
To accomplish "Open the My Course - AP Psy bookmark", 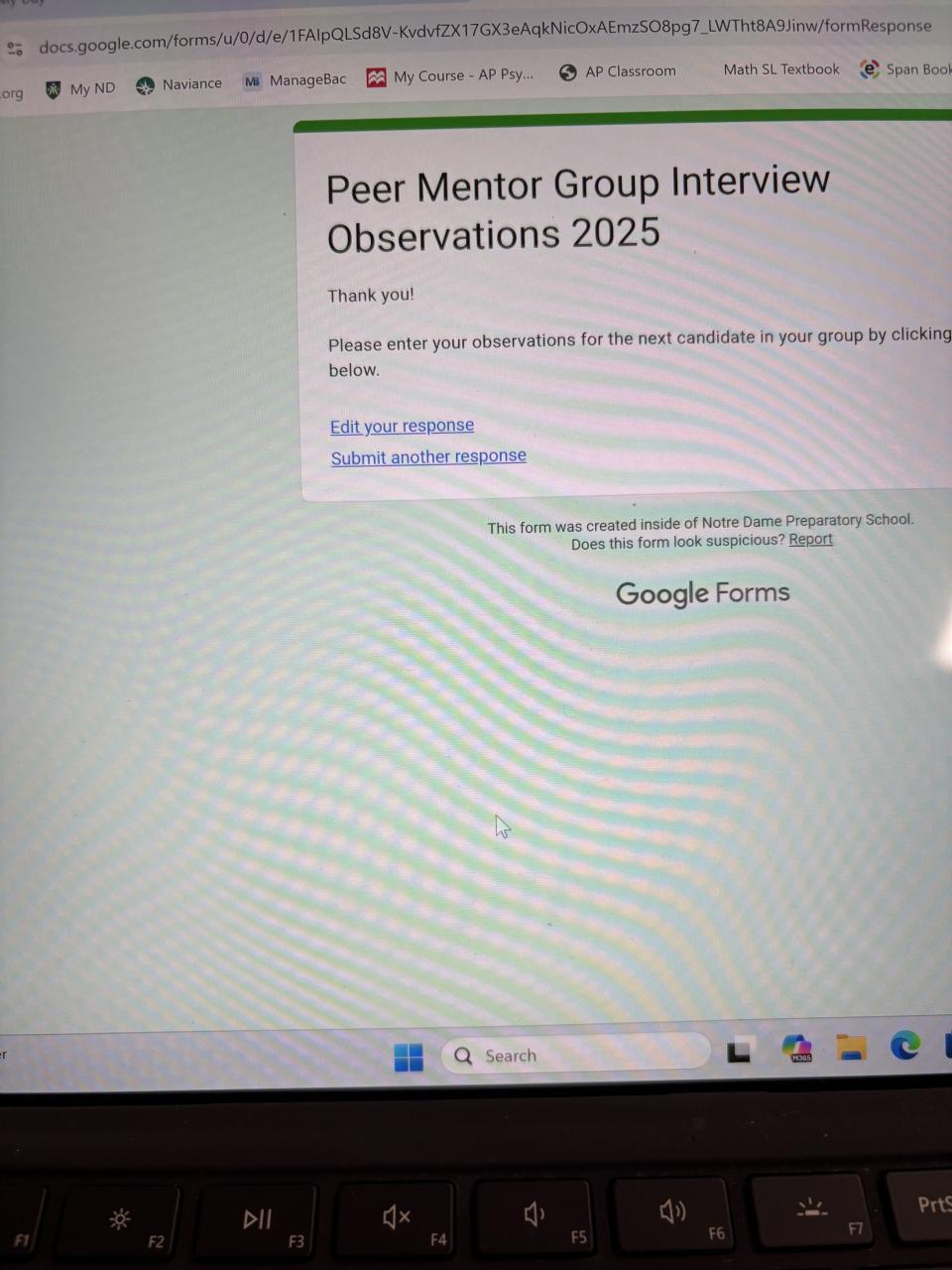I will pyautogui.click(x=450, y=75).
